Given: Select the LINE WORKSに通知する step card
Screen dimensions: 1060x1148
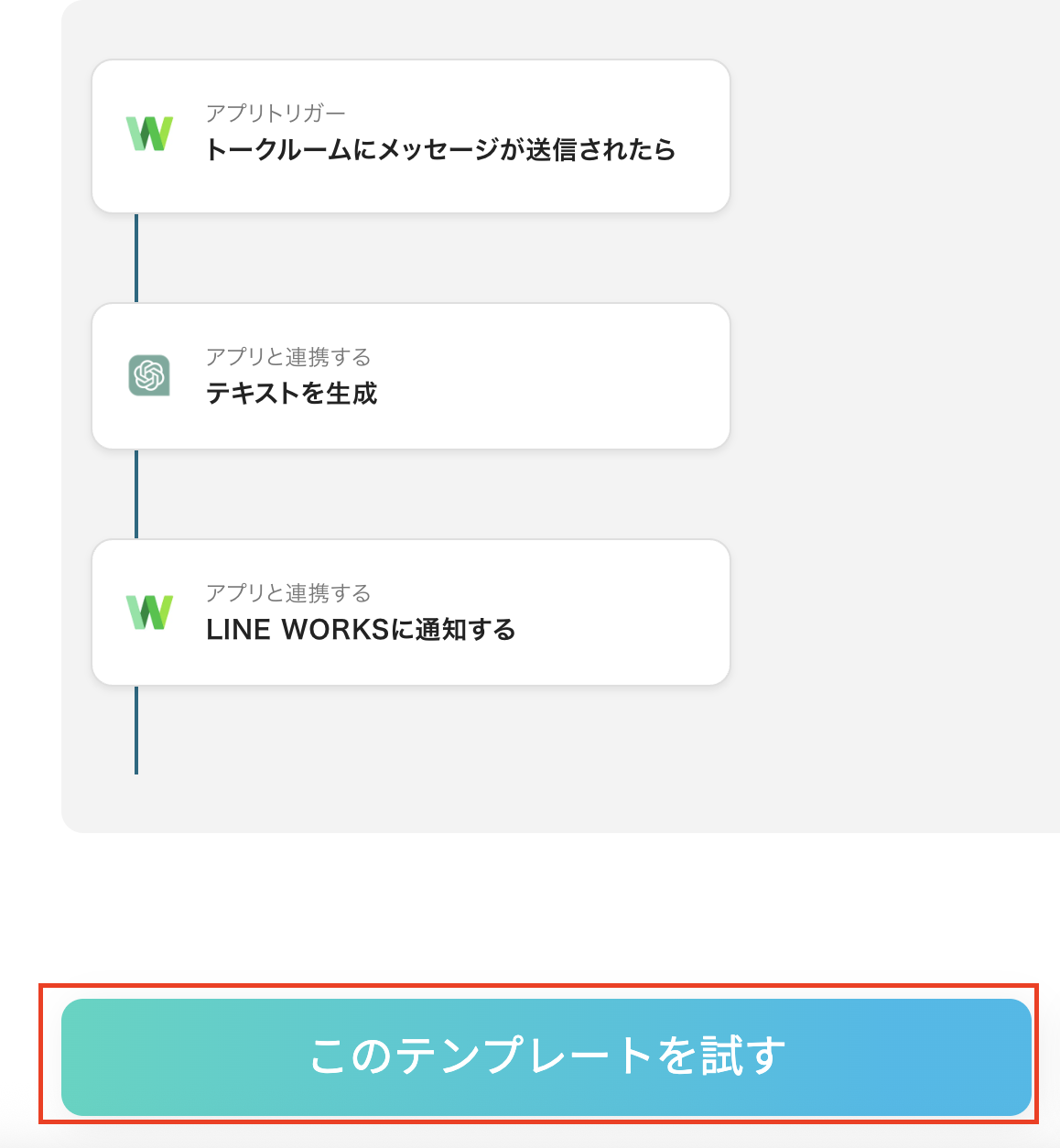Looking at the screenshot, I should (x=410, y=612).
